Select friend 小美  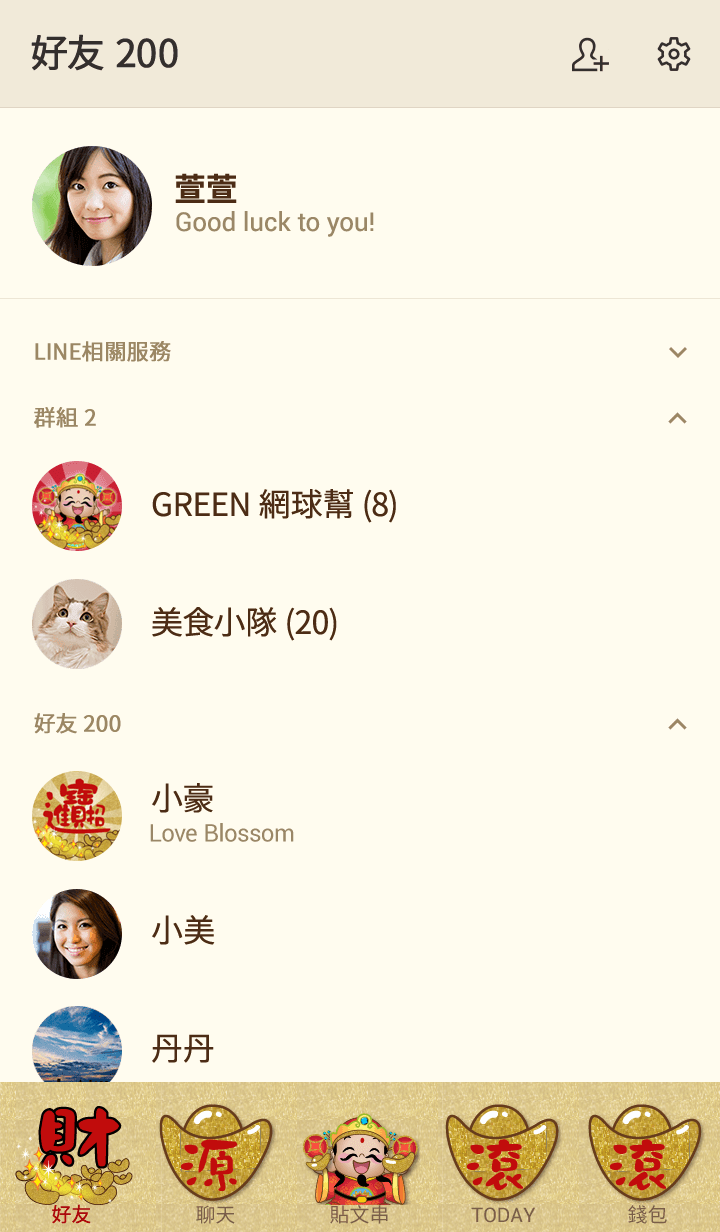click(x=183, y=932)
